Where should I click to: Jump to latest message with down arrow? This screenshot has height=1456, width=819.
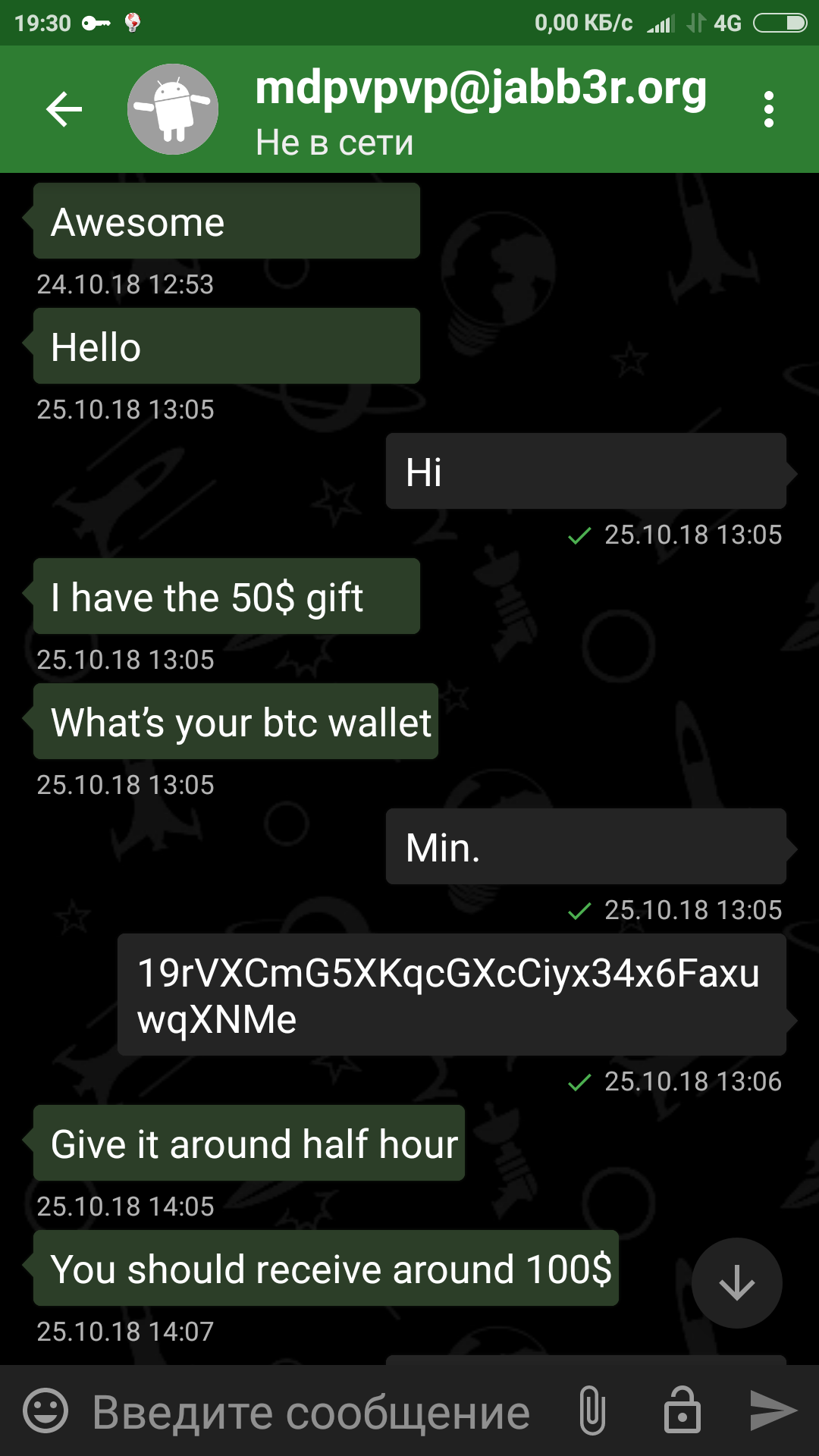736,1283
